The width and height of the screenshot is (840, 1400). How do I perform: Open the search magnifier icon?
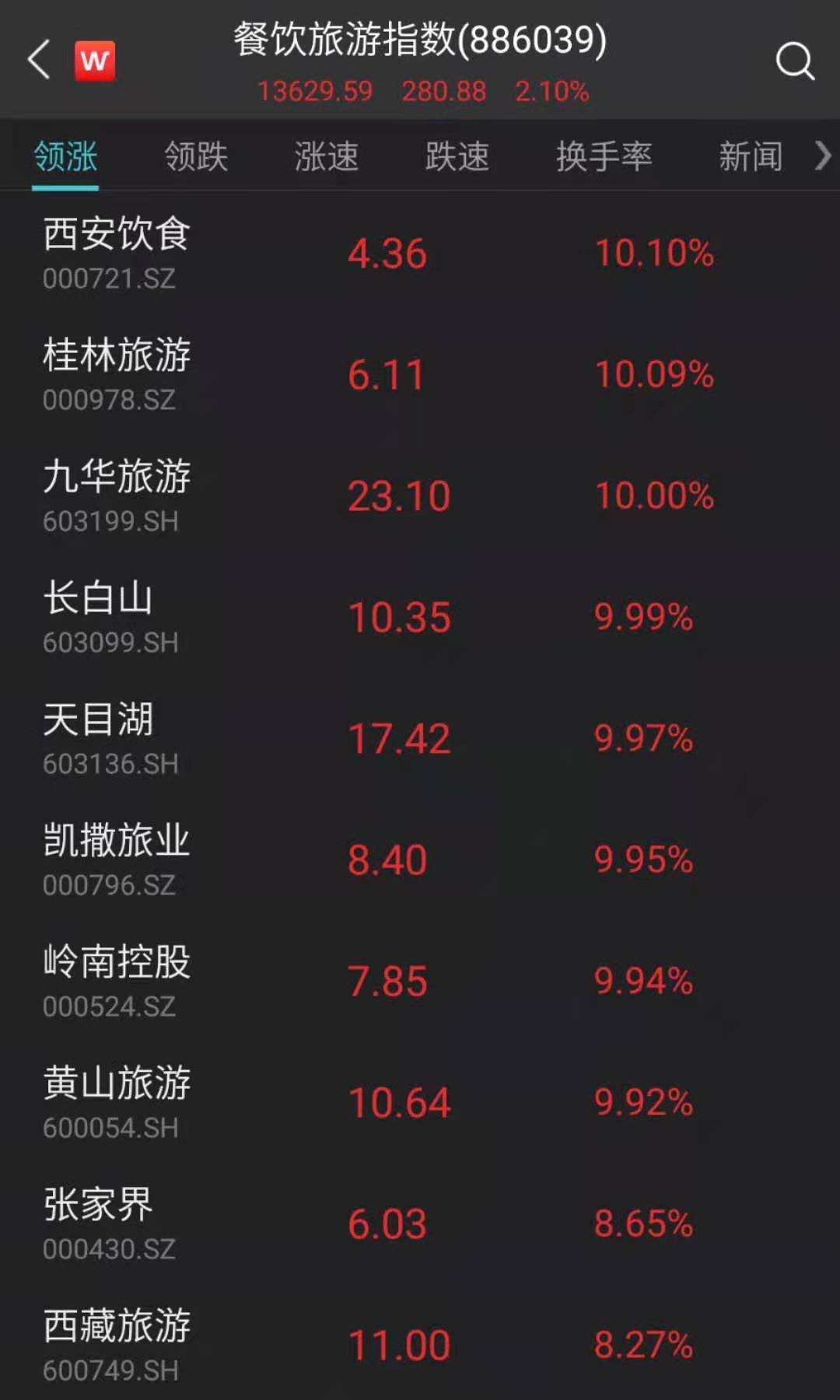pyautogui.click(x=795, y=61)
